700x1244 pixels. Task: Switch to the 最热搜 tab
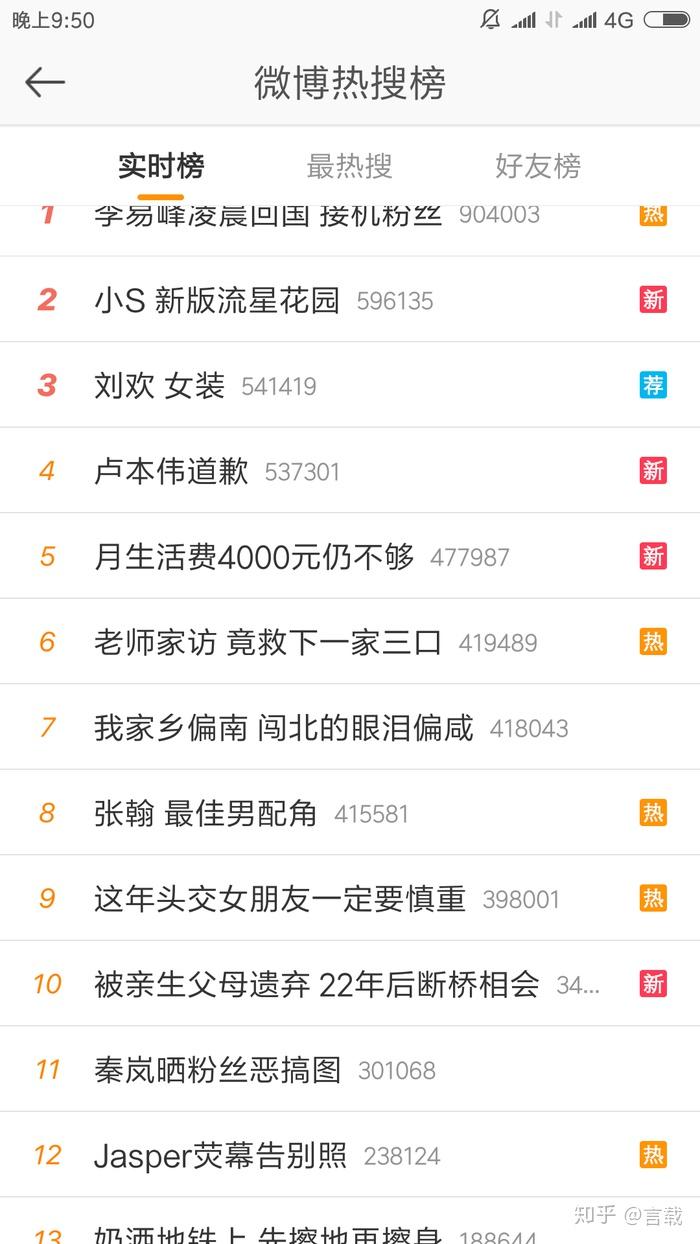click(349, 166)
